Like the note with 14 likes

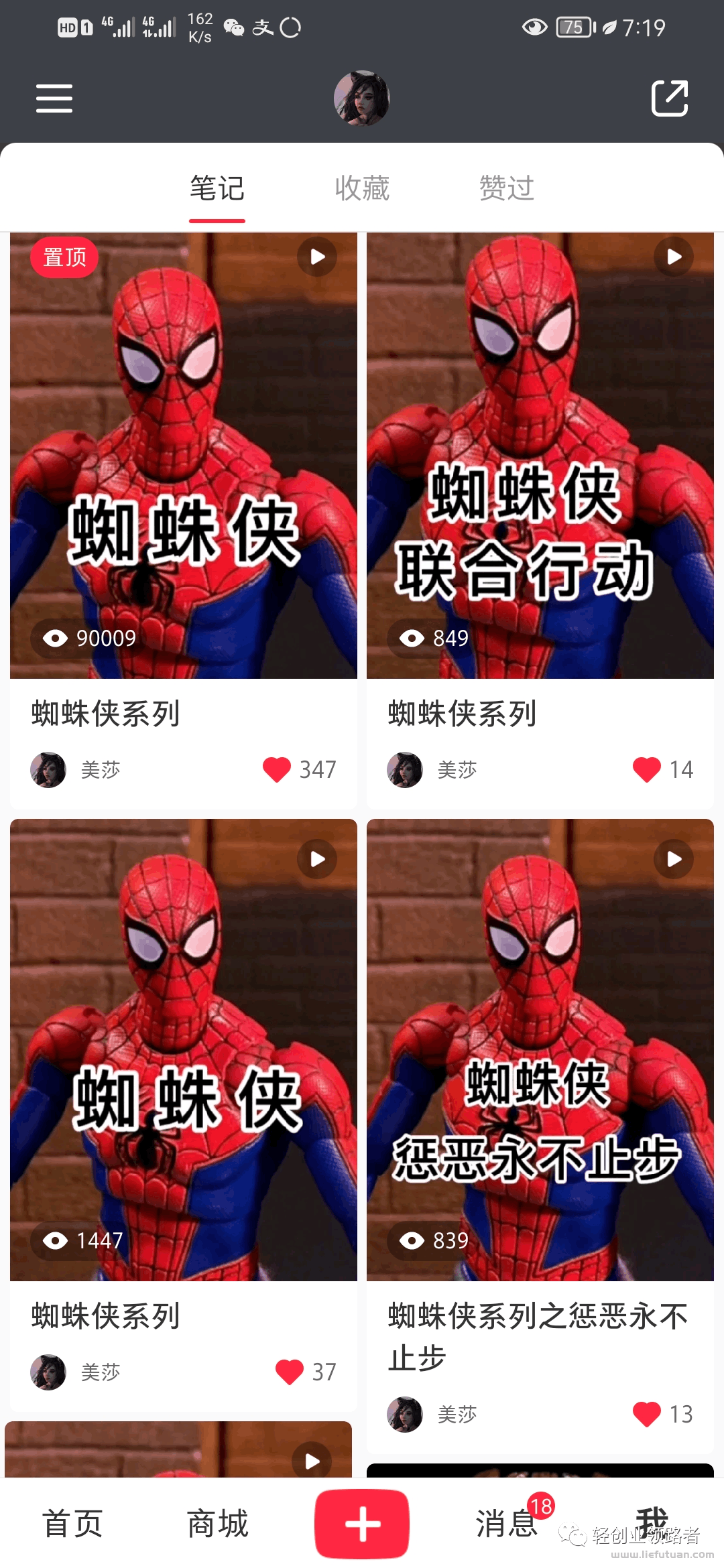646,769
